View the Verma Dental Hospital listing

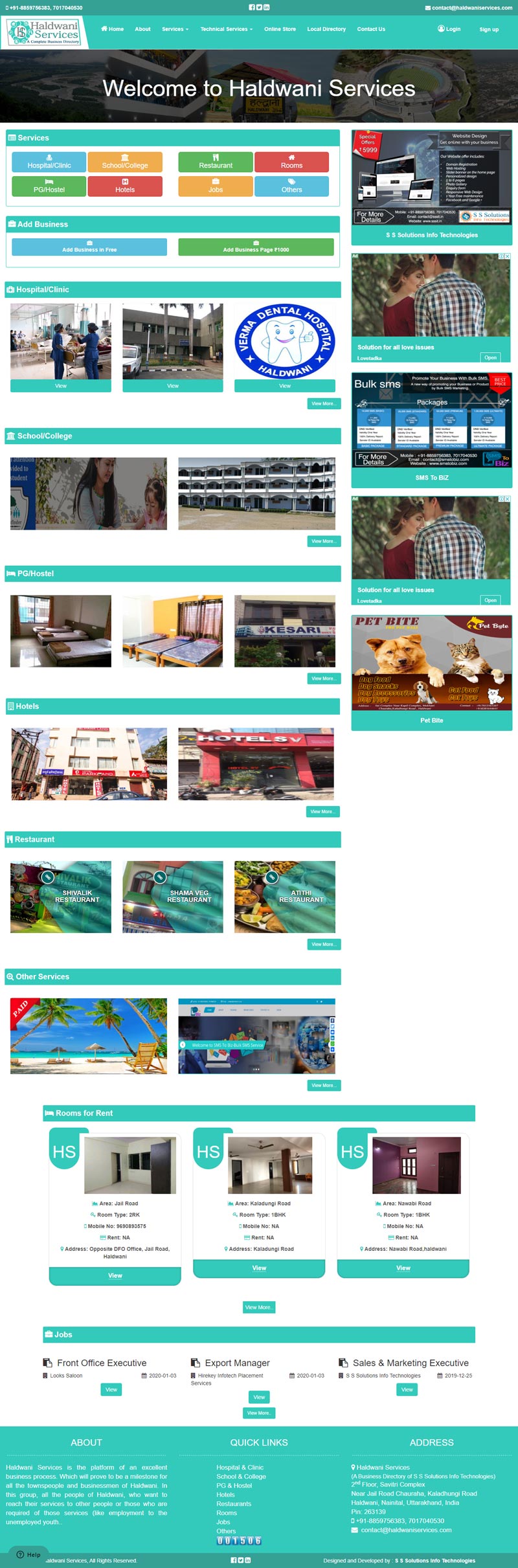[285, 386]
